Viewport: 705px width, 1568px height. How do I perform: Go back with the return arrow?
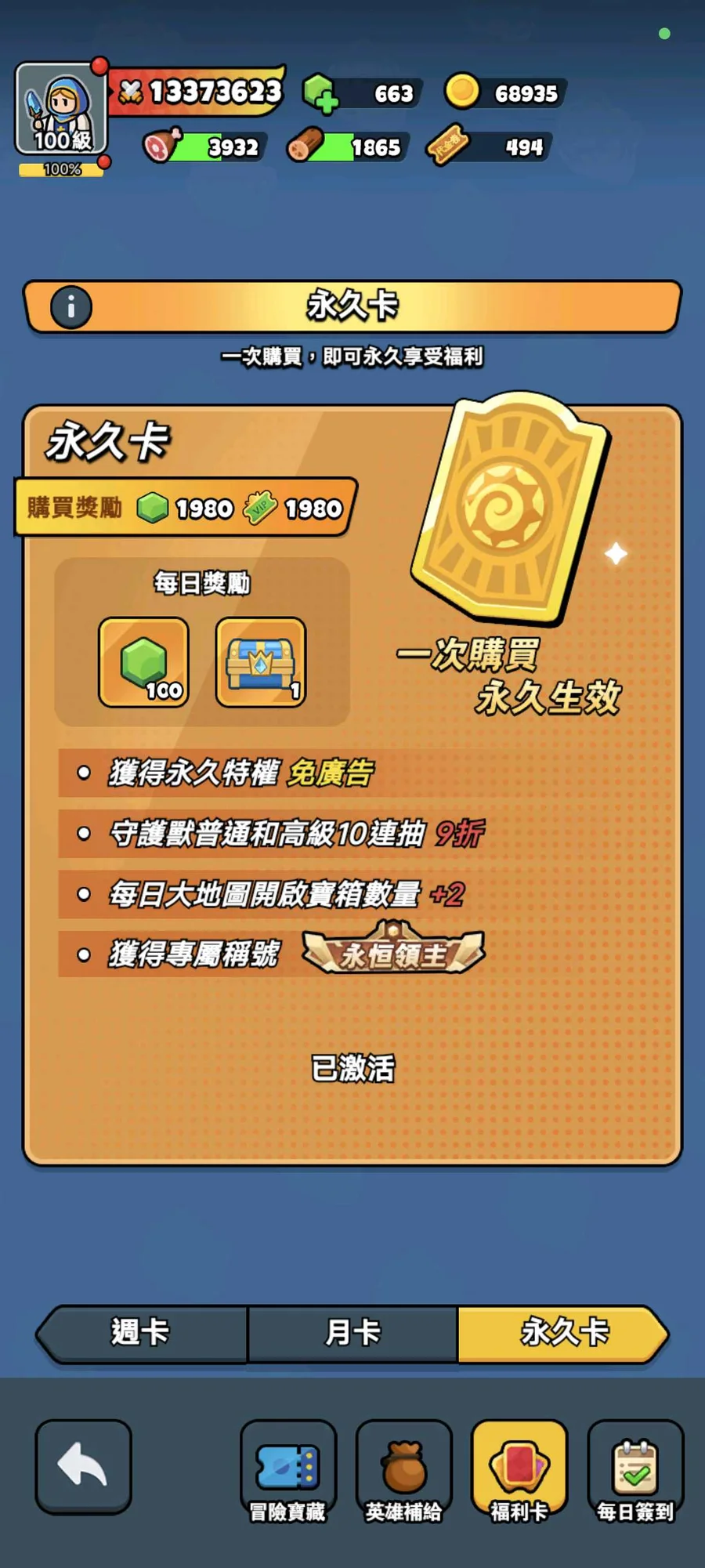(83, 1466)
